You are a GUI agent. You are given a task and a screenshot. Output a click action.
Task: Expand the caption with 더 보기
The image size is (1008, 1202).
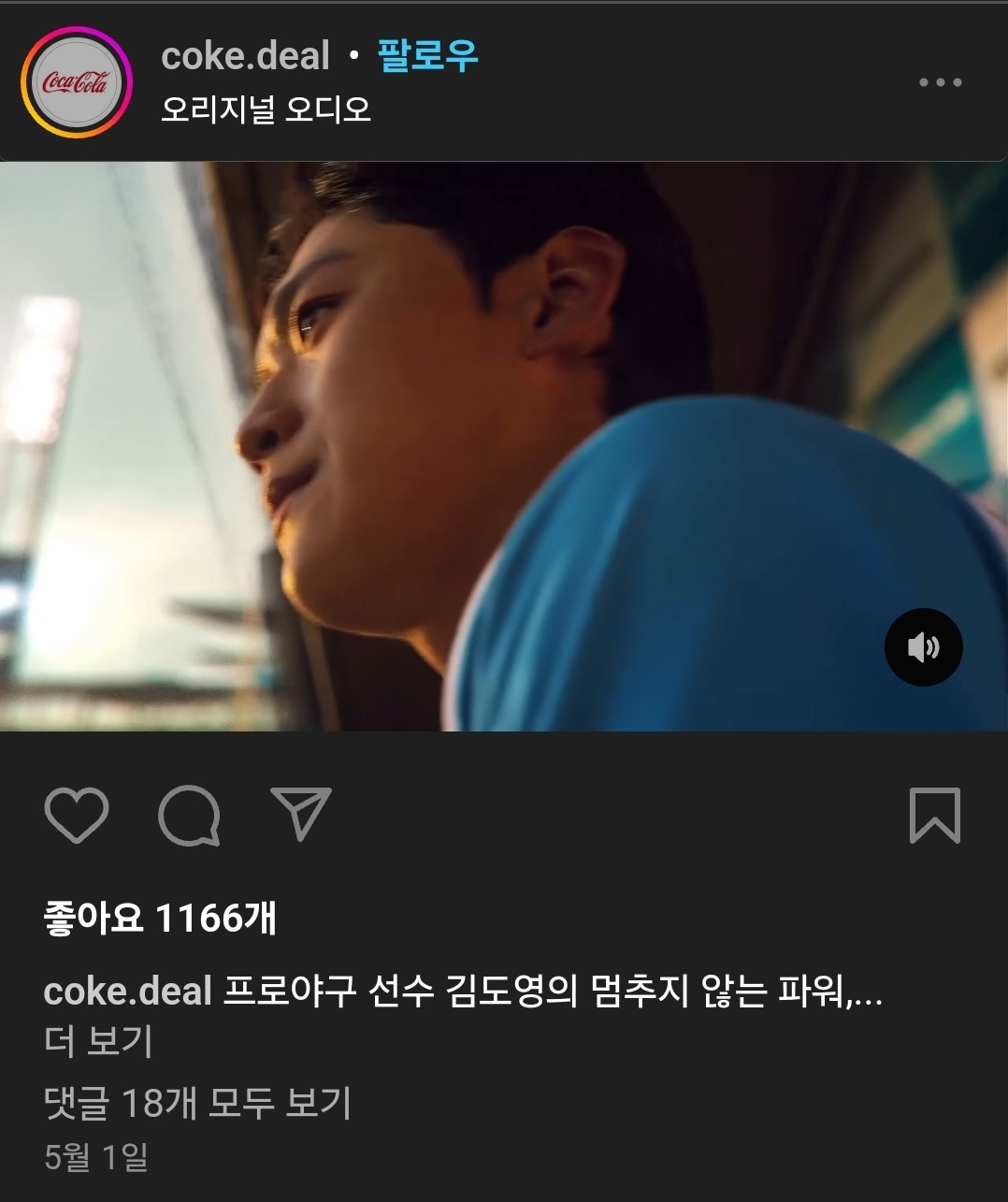pyautogui.click(x=98, y=1040)
